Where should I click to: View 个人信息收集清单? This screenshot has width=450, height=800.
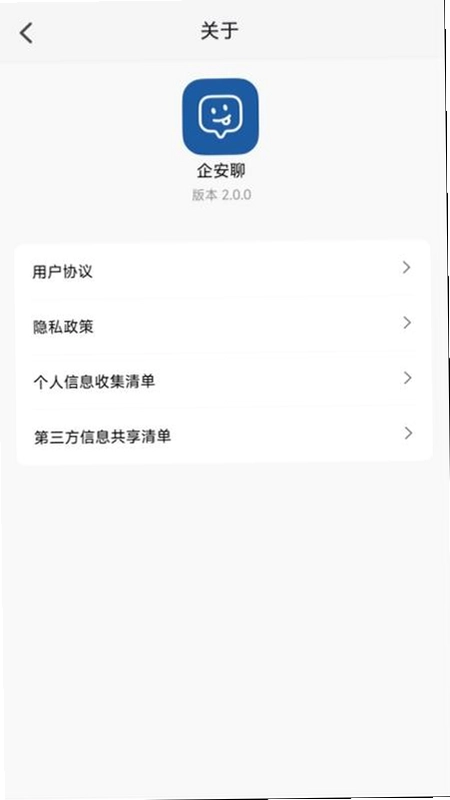(224, 380)
